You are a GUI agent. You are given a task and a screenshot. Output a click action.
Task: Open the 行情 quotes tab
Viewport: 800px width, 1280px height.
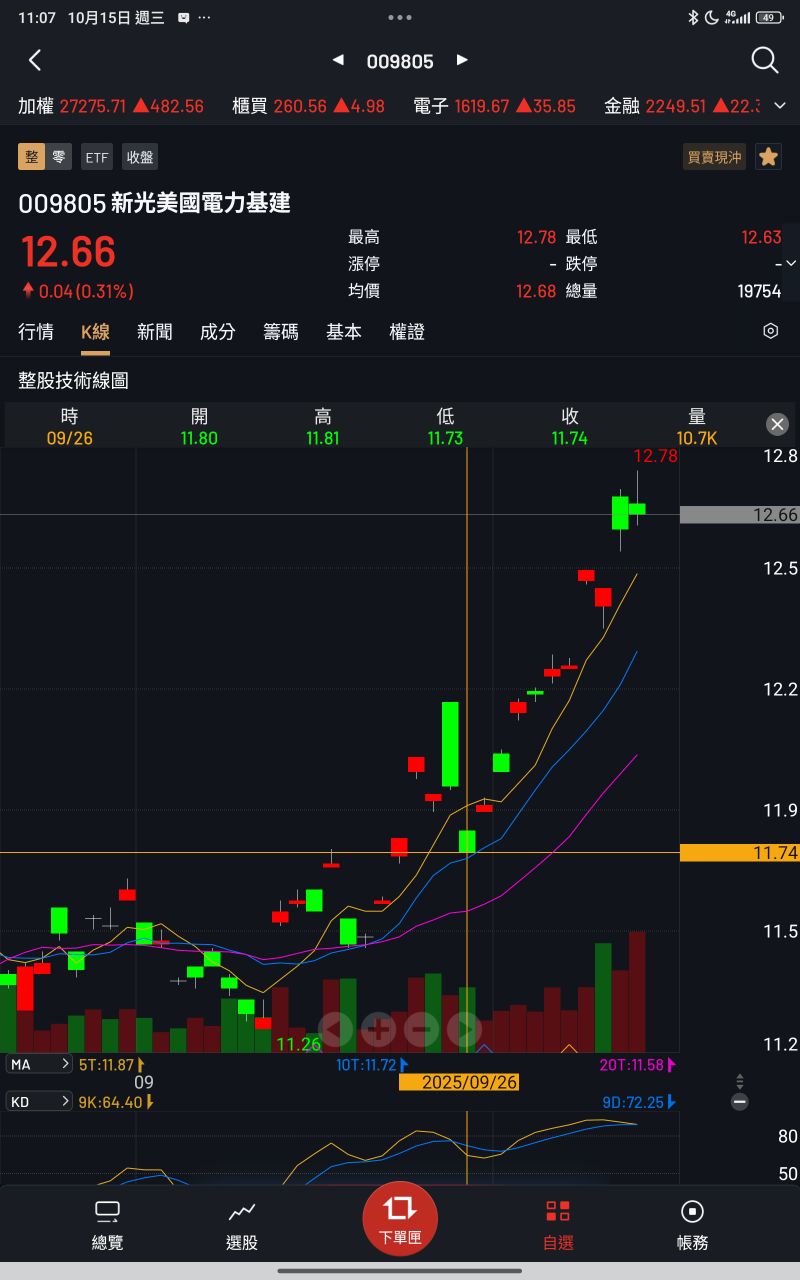[36, 332]
